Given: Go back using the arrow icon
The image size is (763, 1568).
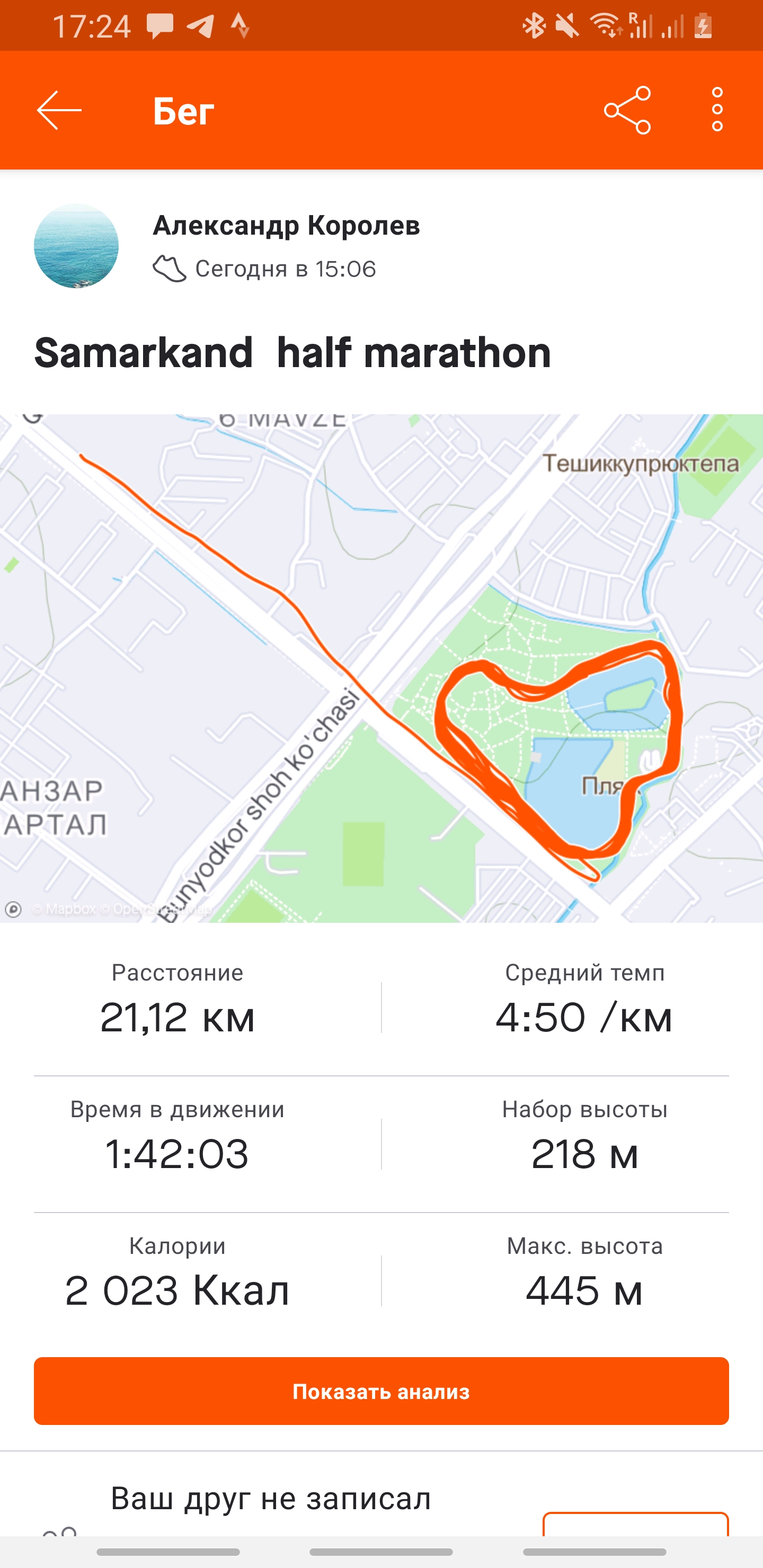Looking at the screenshot, I should click(x=59, y=110).
